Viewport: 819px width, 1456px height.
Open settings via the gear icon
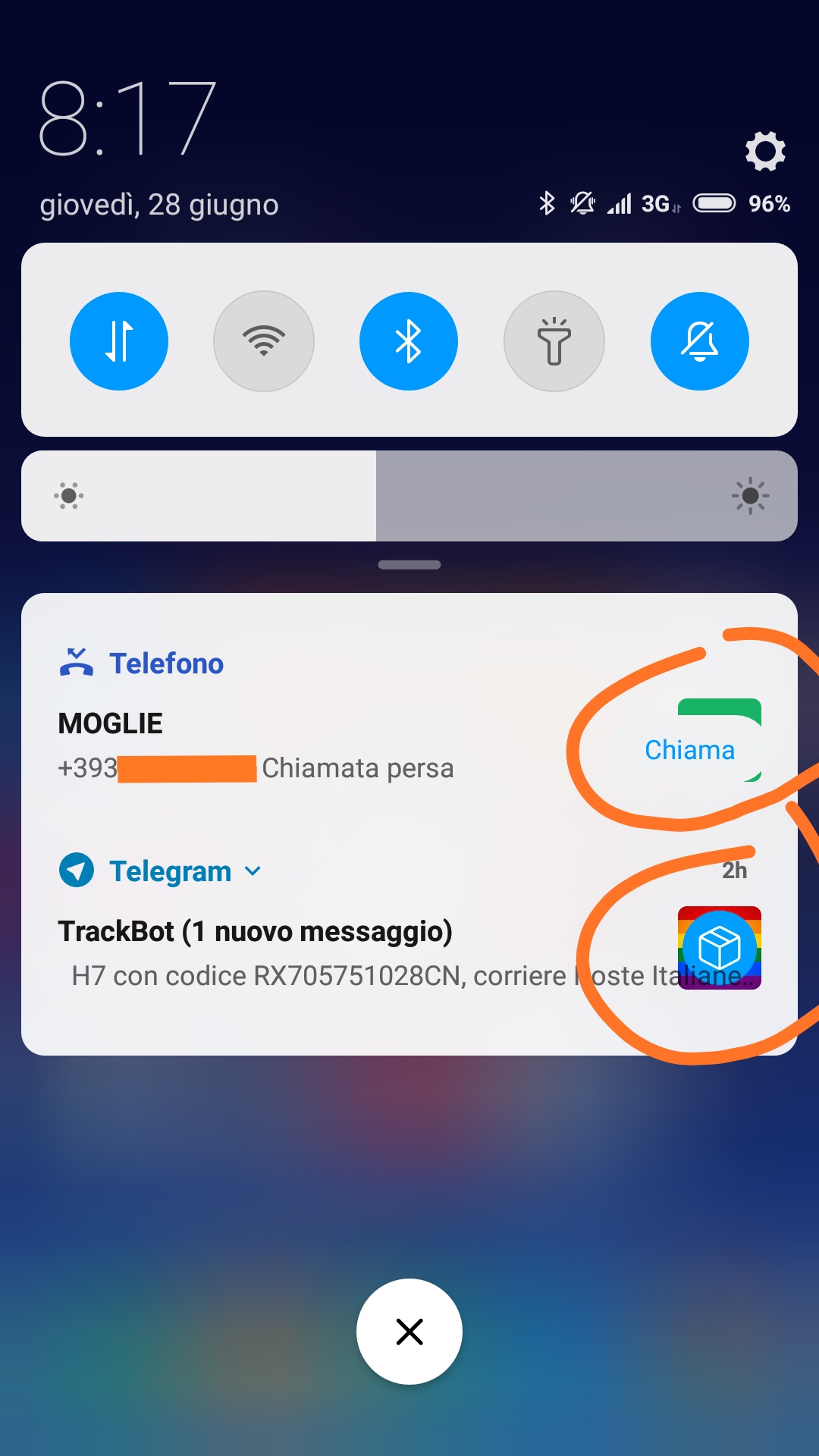pos(765,151)
